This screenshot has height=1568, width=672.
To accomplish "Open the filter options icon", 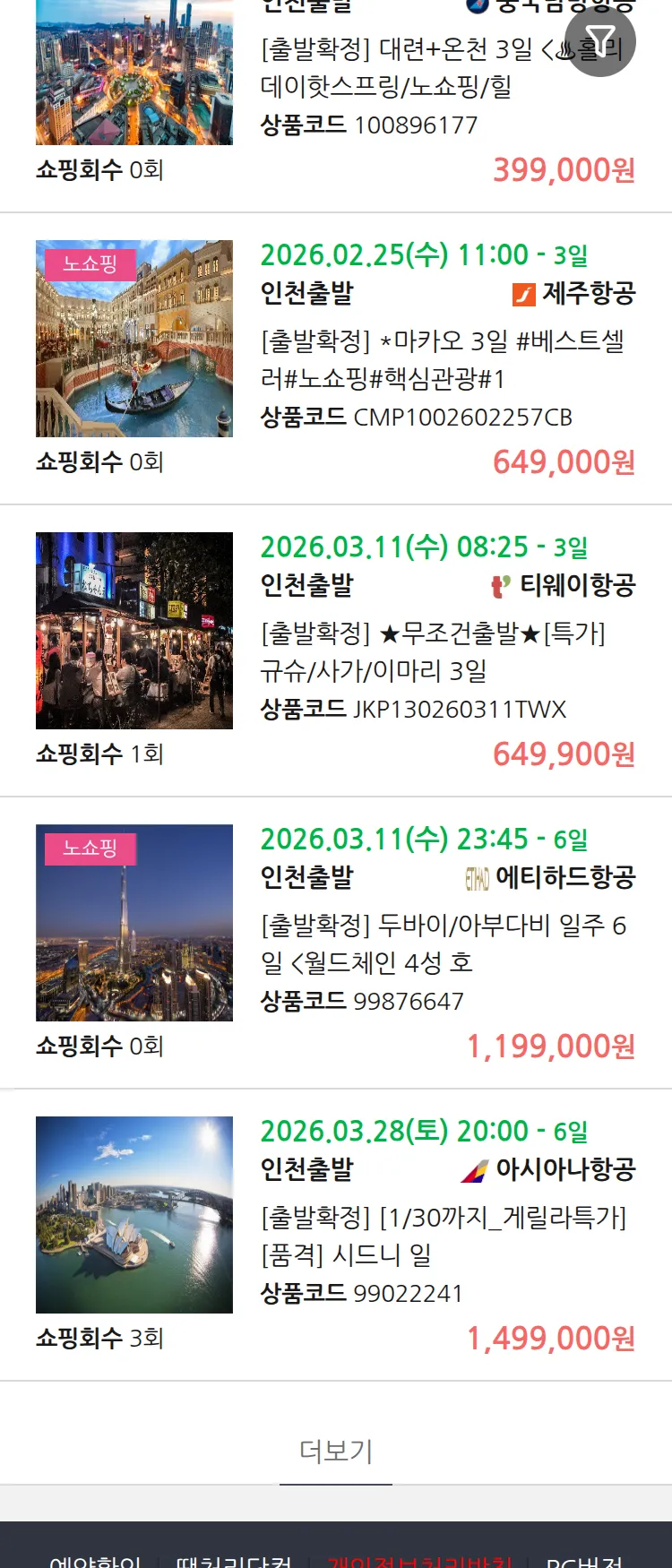I will pyautogui.click(x=599, y=41).
